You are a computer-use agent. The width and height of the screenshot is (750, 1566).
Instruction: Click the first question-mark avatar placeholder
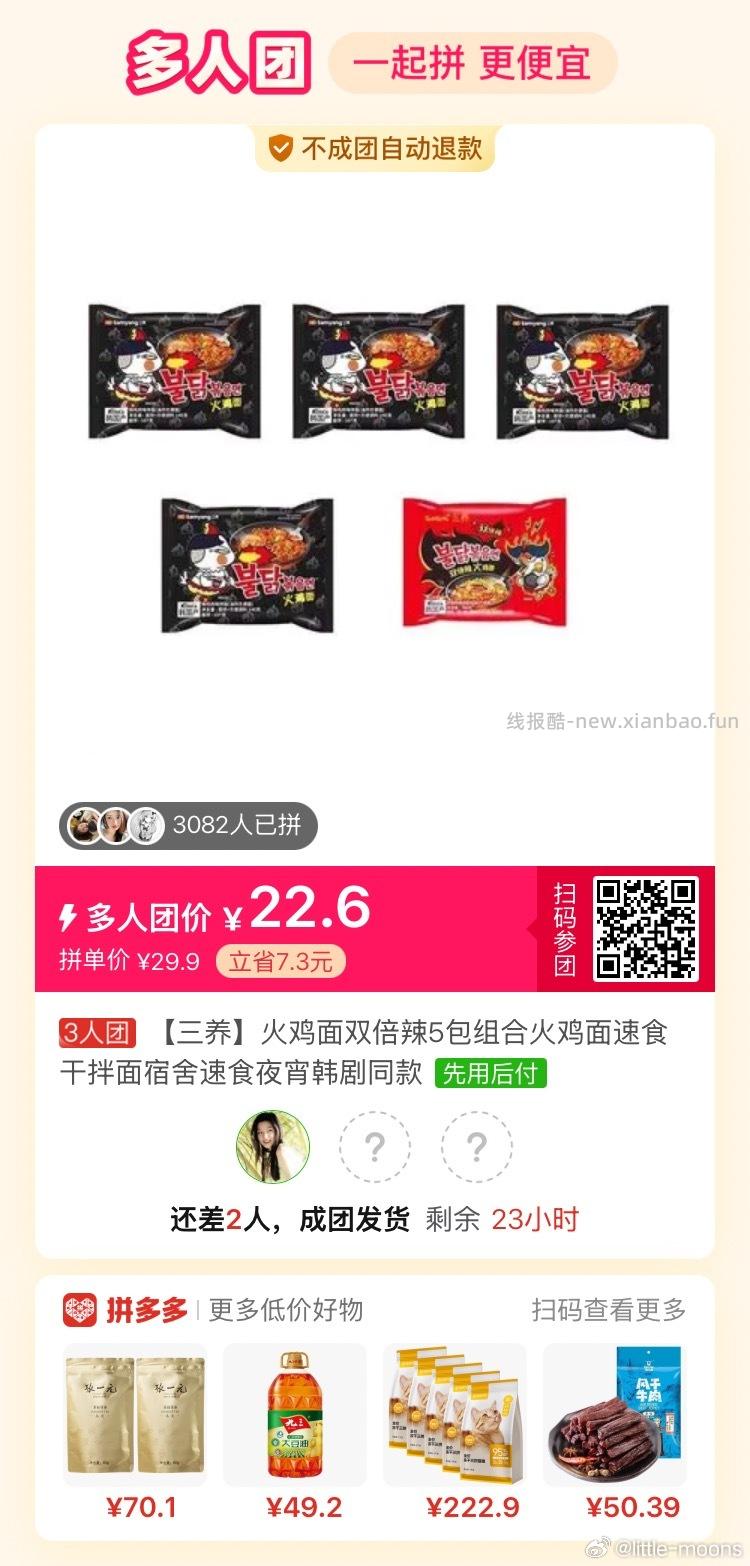(375, 1148)
